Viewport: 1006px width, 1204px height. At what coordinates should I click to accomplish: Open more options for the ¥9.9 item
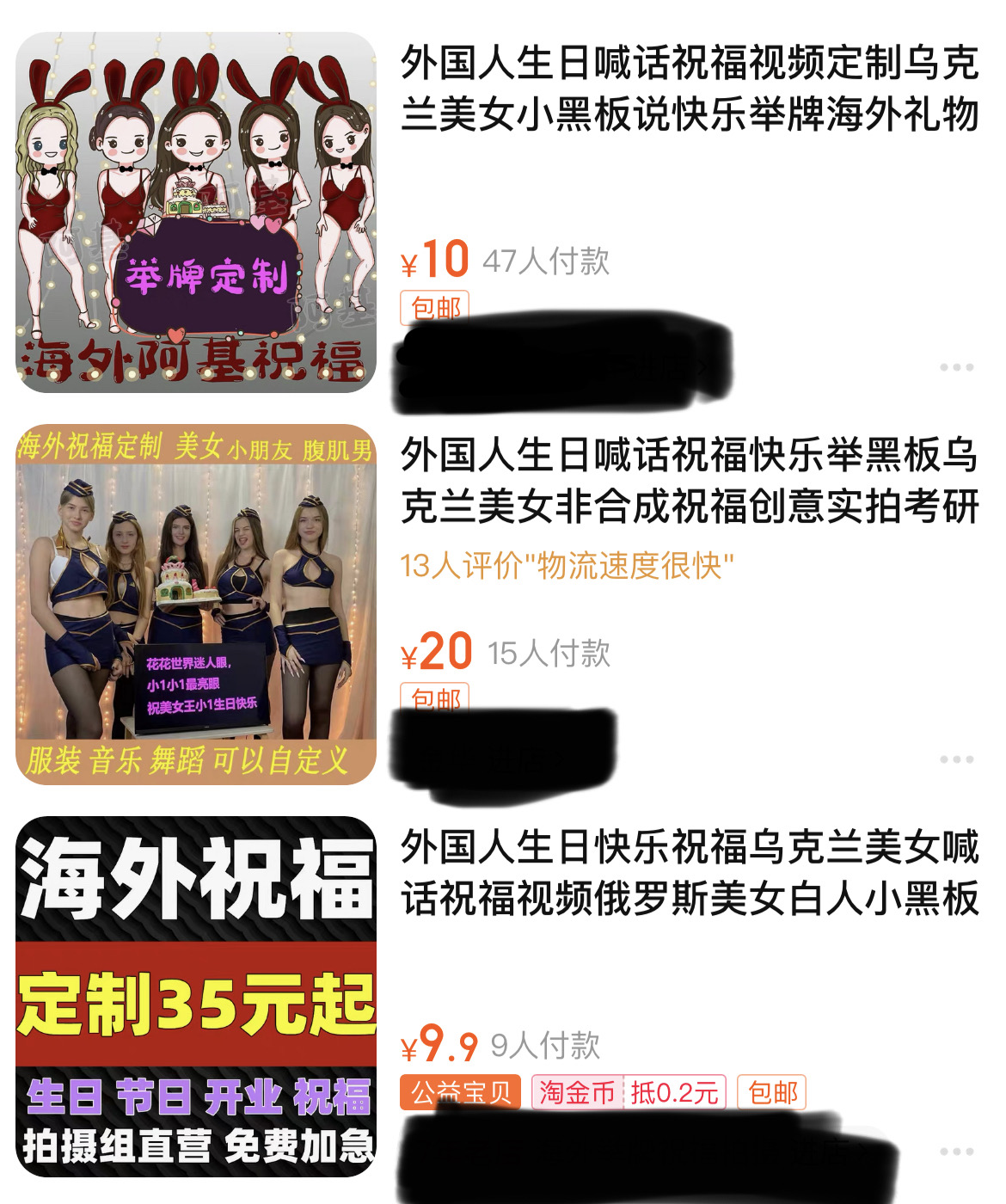pos(956,1152)
